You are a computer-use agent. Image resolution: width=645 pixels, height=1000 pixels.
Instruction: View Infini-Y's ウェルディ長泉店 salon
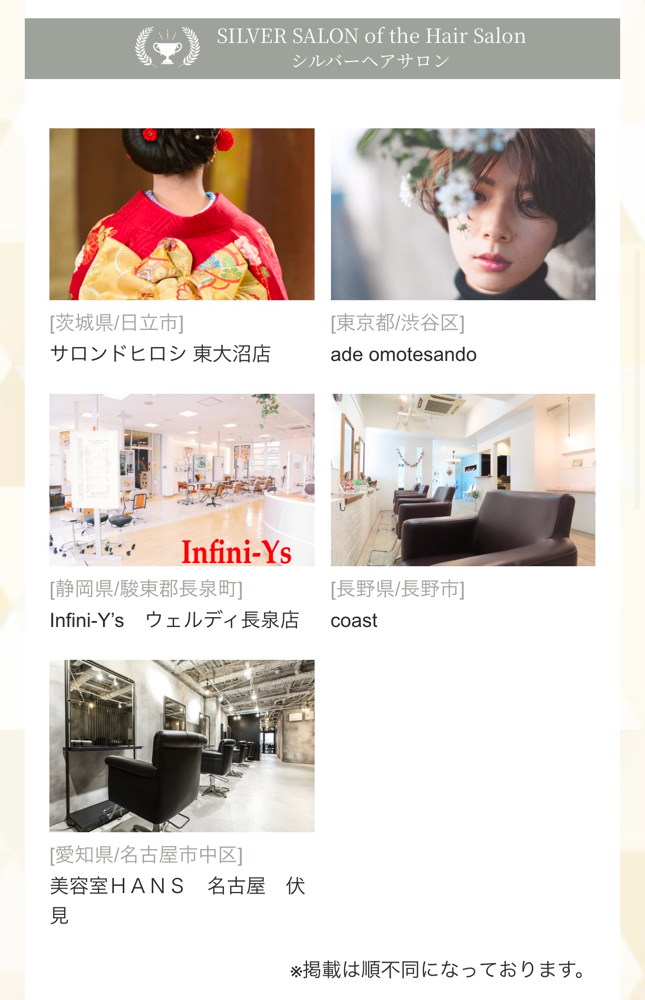point(181,480)
